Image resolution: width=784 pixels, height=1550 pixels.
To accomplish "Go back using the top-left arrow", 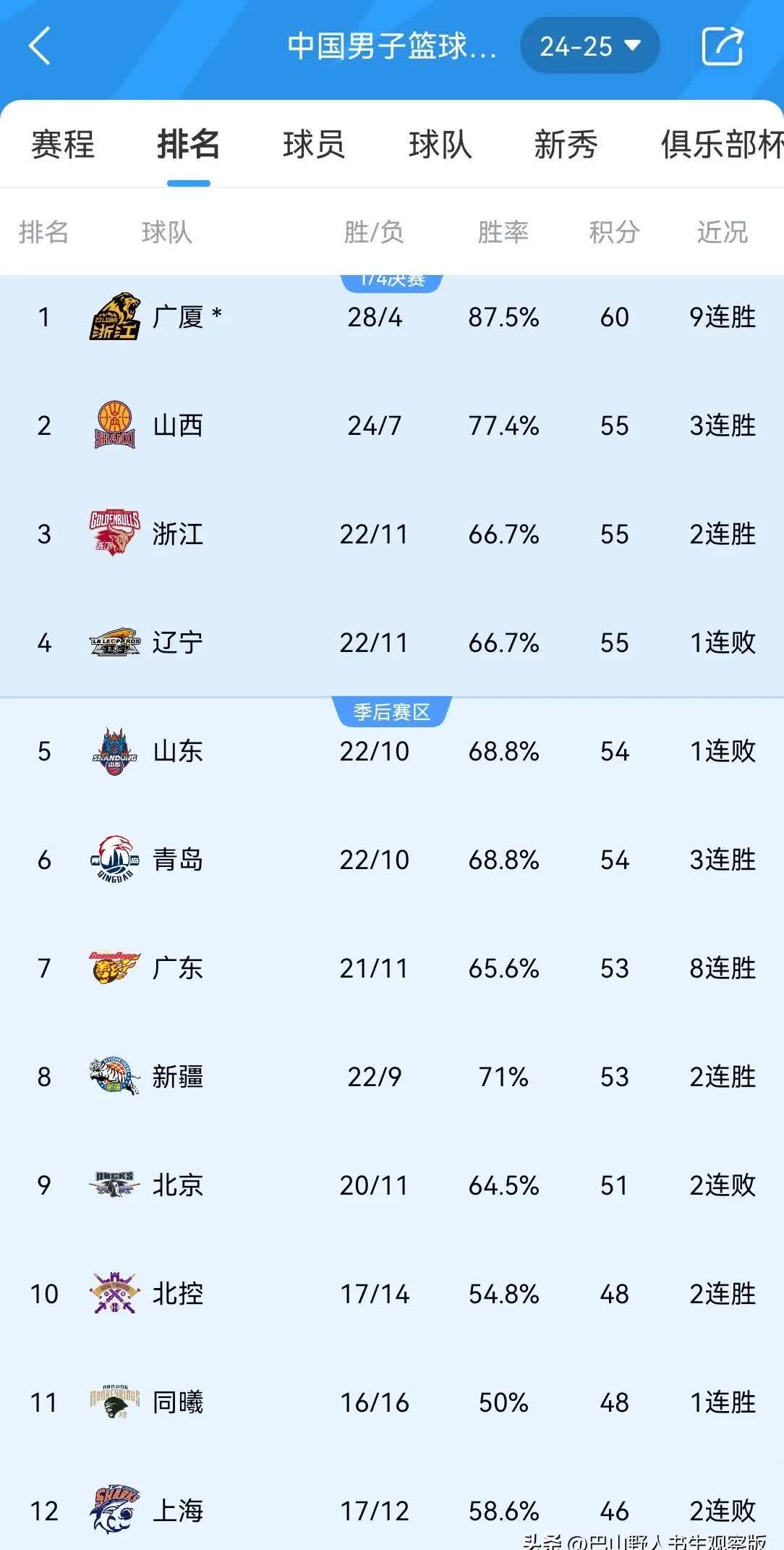I will click(40, 46).
